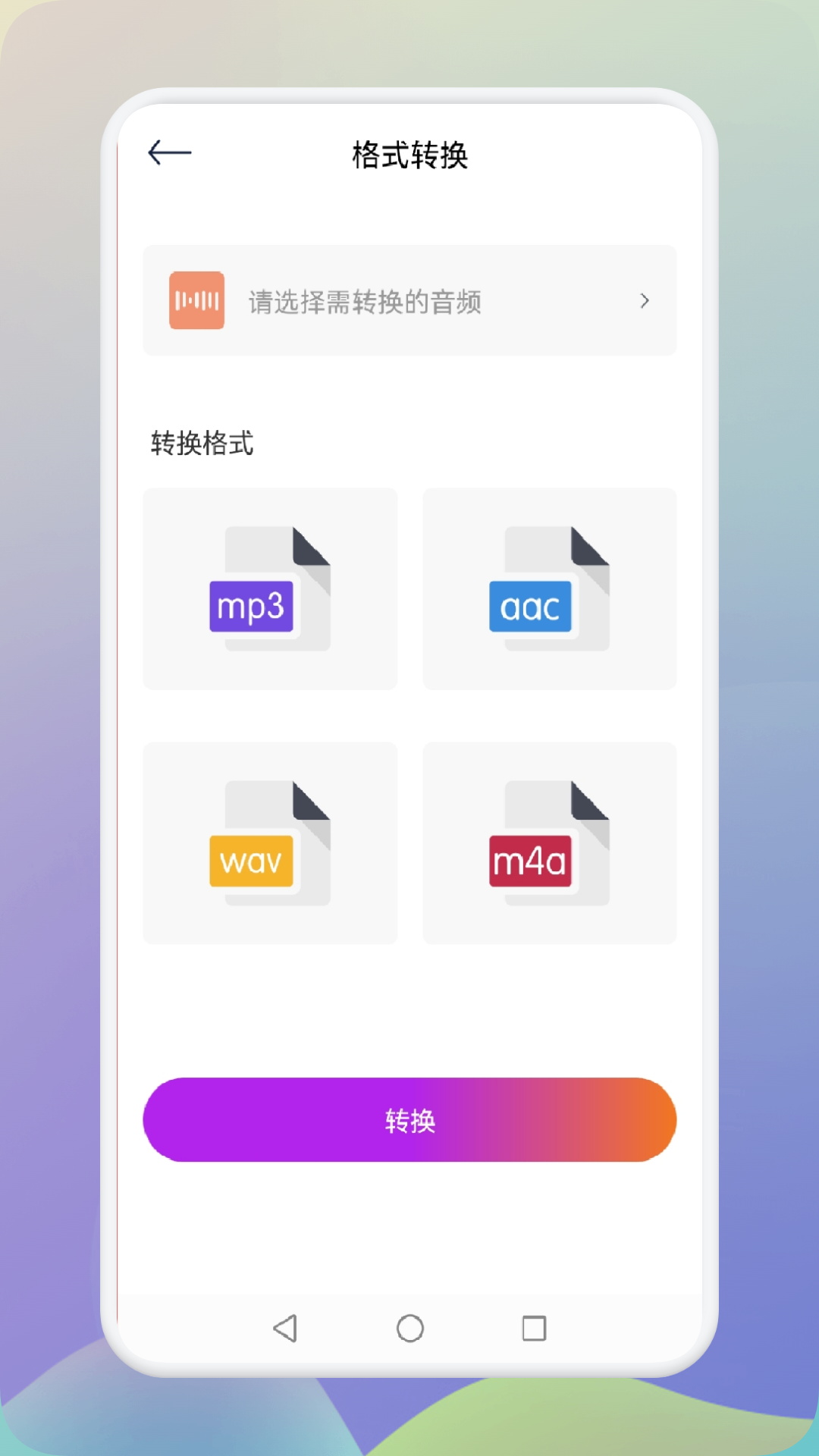Expand the 请选择需转换的音频 selection row
Viewport: 819px width, 1456px height.
pyautogui.click(x=409, y=300)
